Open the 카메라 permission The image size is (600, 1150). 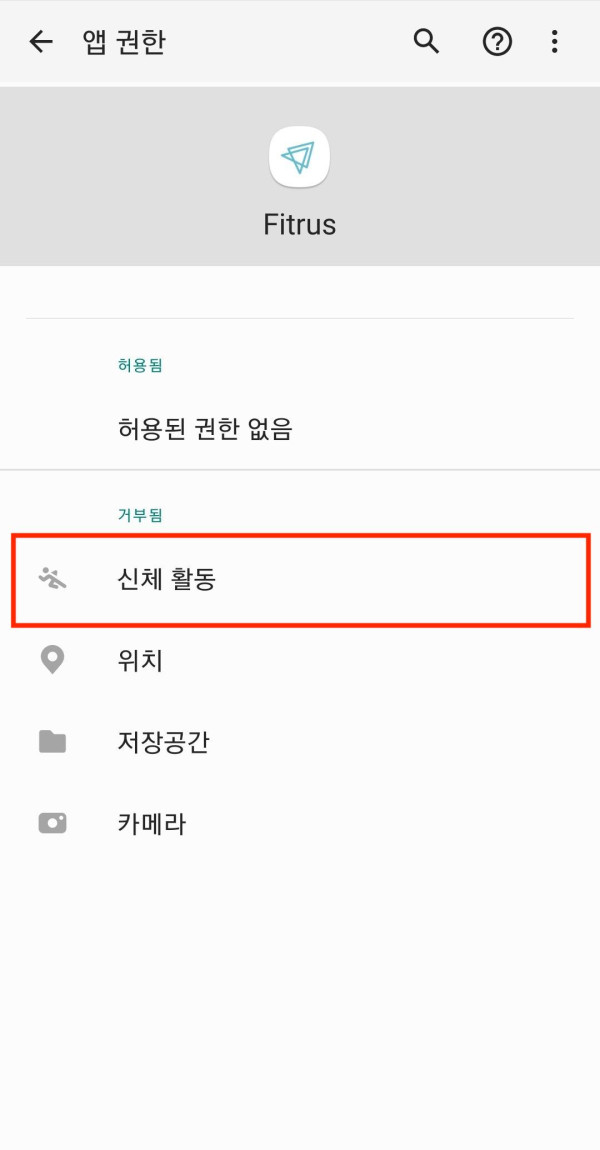click(300, 824)
